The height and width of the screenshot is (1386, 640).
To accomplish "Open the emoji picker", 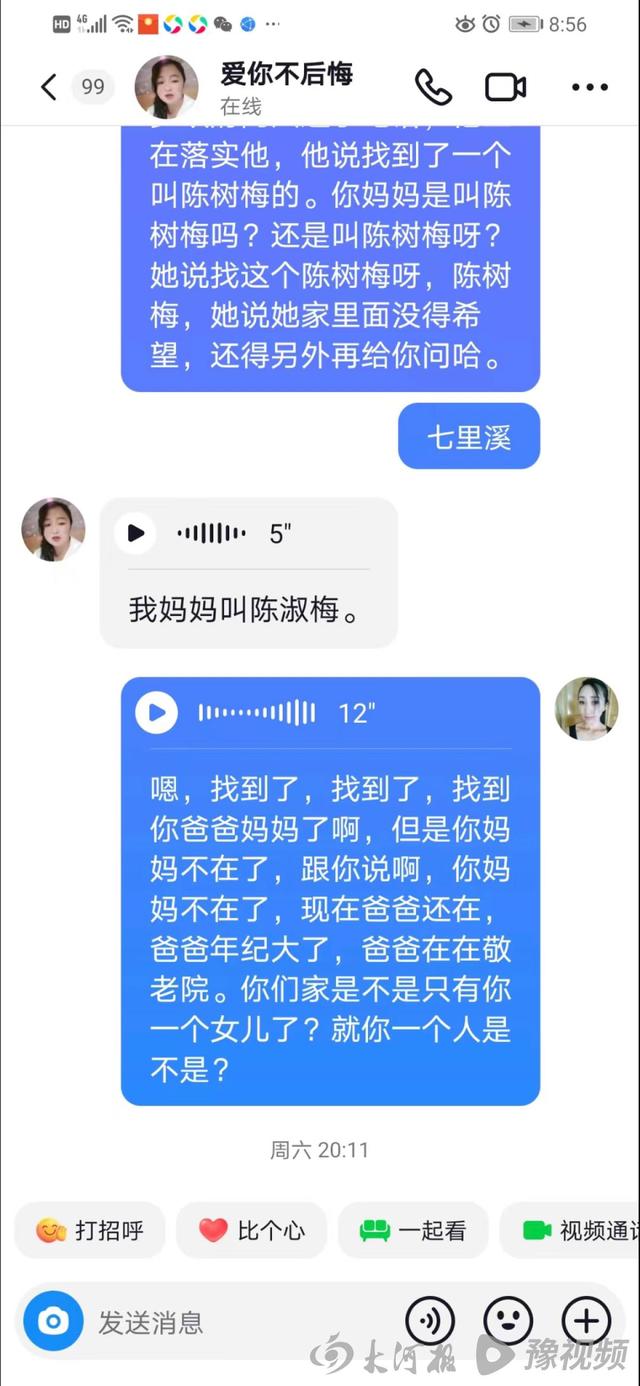I will pos(508,1322).
